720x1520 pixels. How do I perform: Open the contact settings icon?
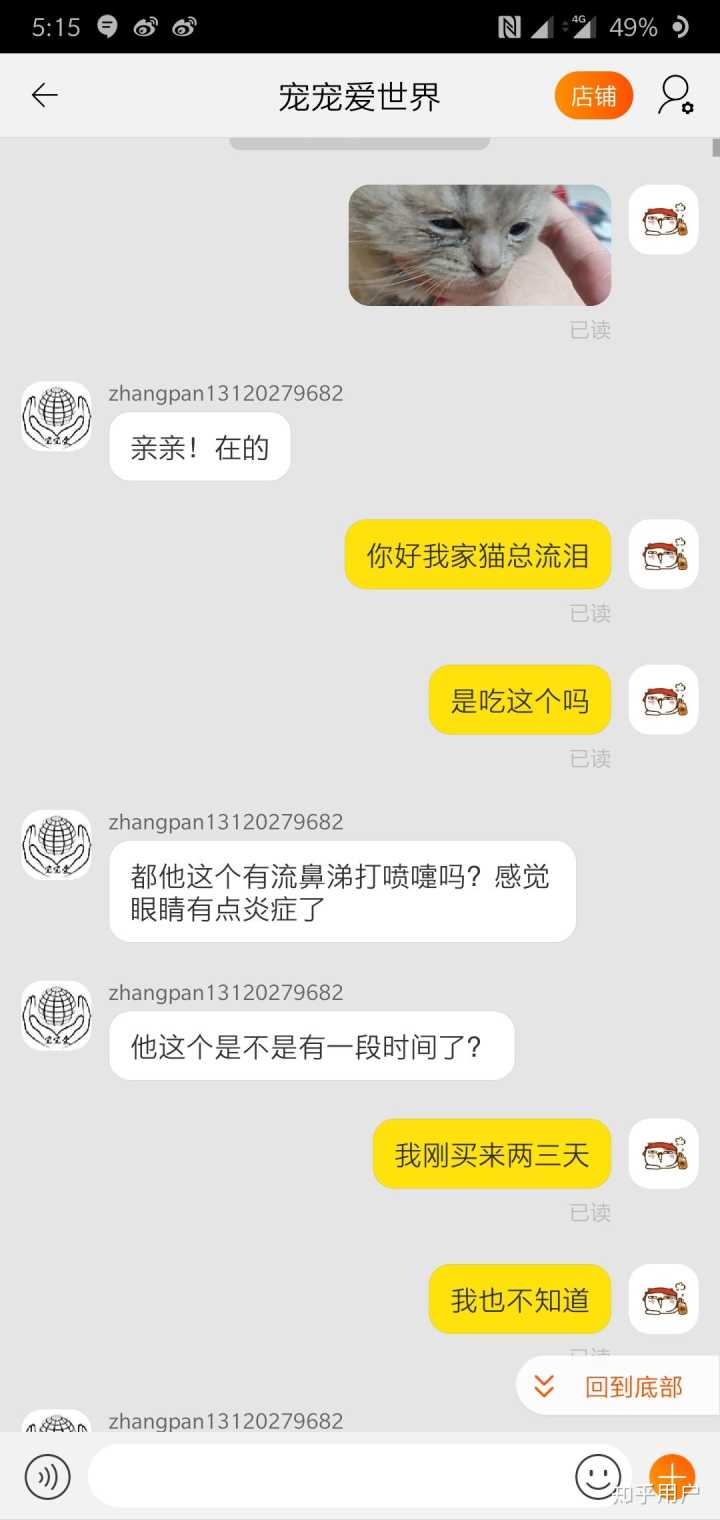pos(675,96)
